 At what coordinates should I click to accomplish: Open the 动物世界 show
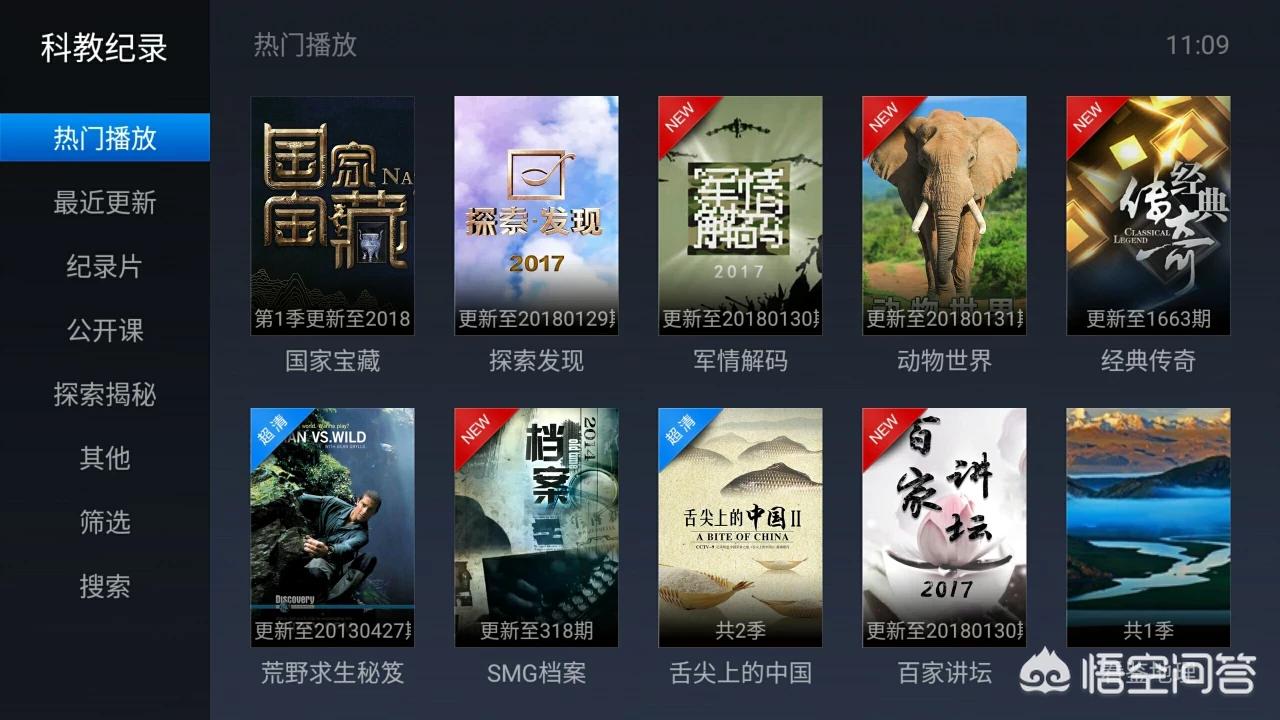click(944, 215)
